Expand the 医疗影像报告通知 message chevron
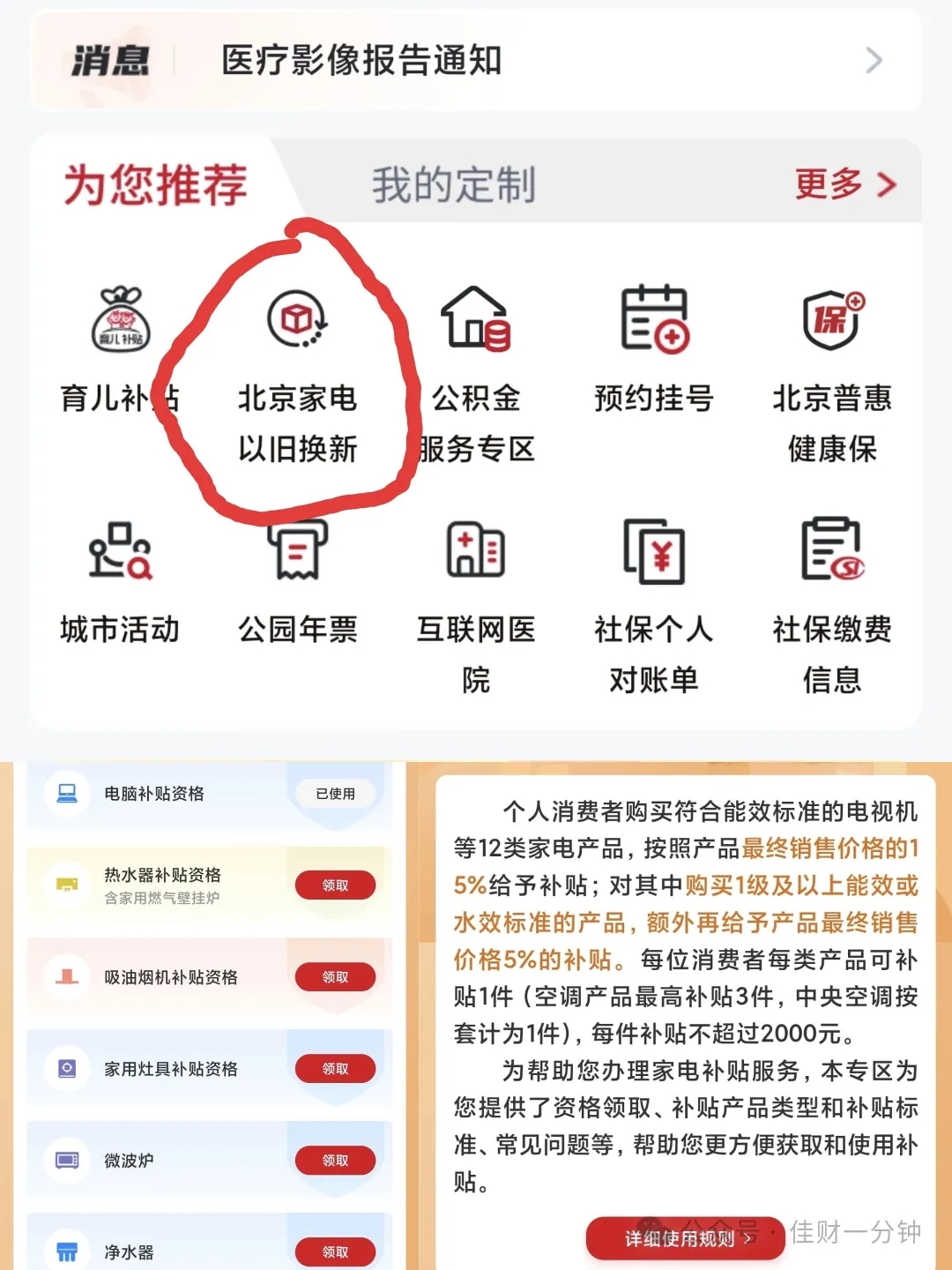952x1270 pixels. [872, 61]
